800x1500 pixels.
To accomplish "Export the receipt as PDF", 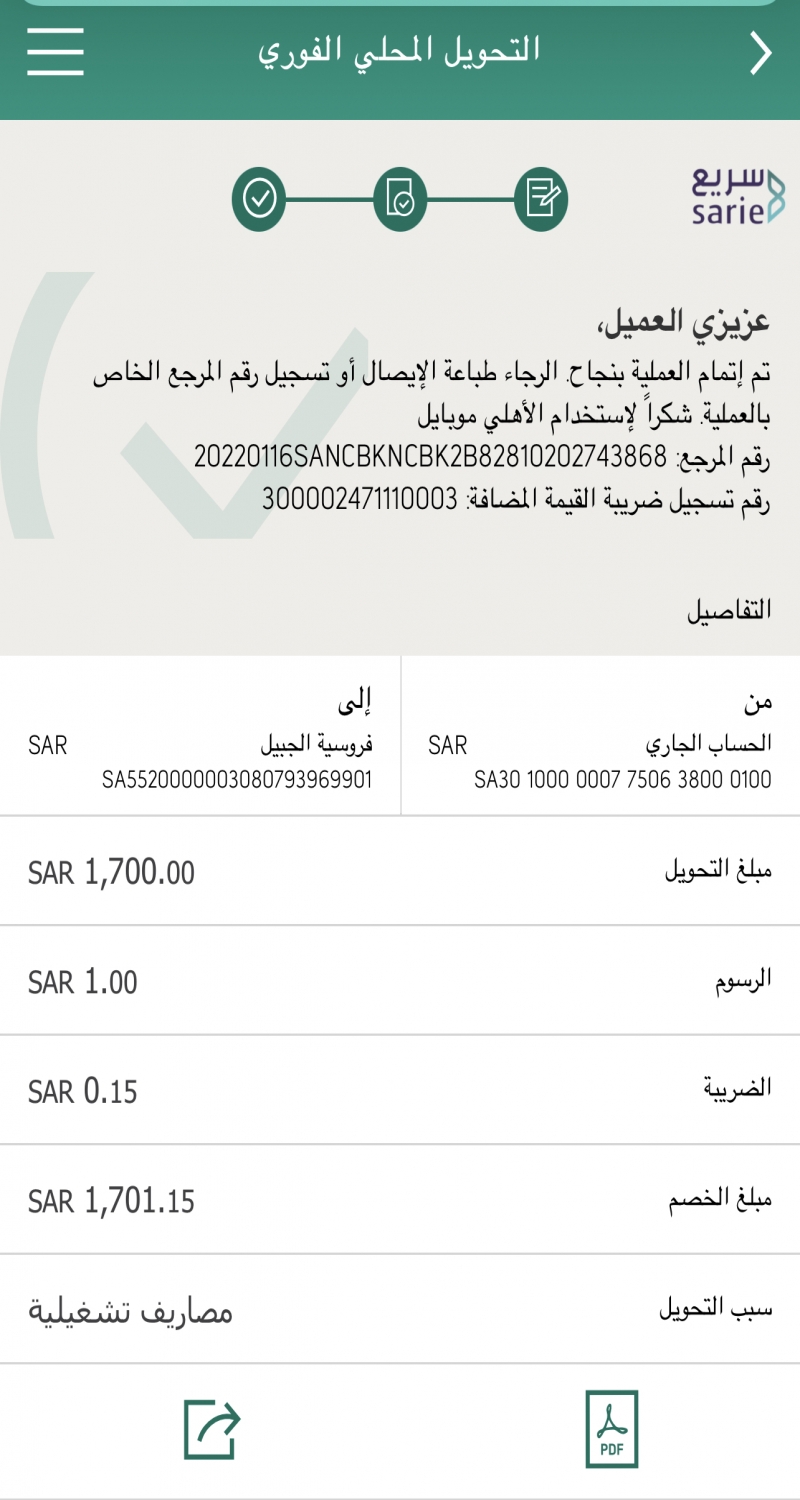I will pyautogui.click(x=611, y=1430).
